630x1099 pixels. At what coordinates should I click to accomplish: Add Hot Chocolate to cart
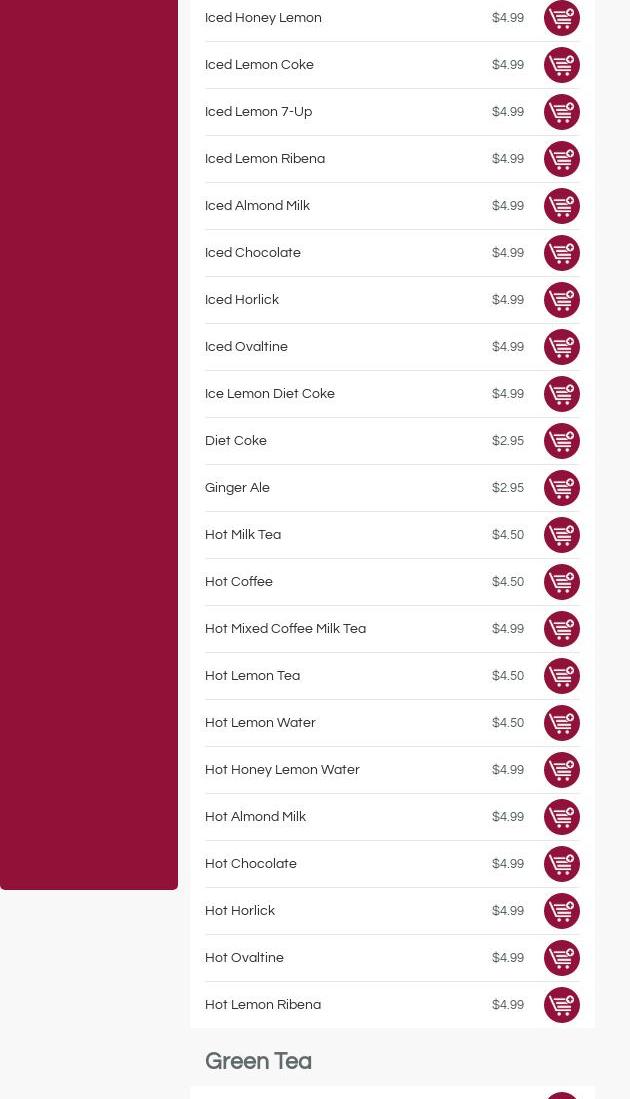pos(561,864)
